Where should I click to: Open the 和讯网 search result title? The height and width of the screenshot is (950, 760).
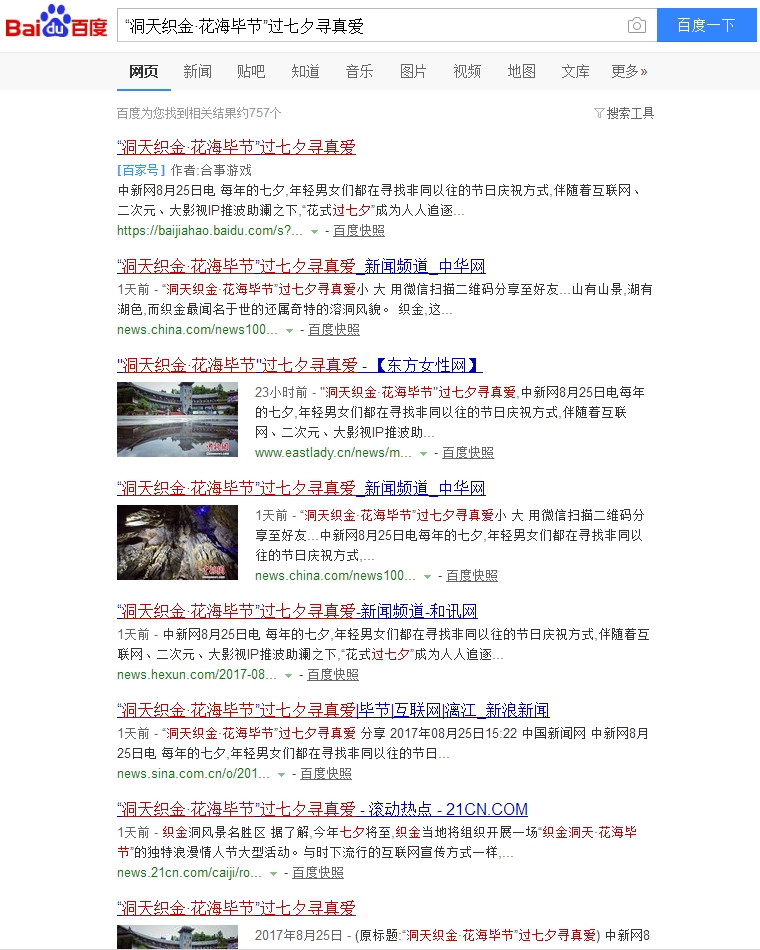(x=297, y=611)
